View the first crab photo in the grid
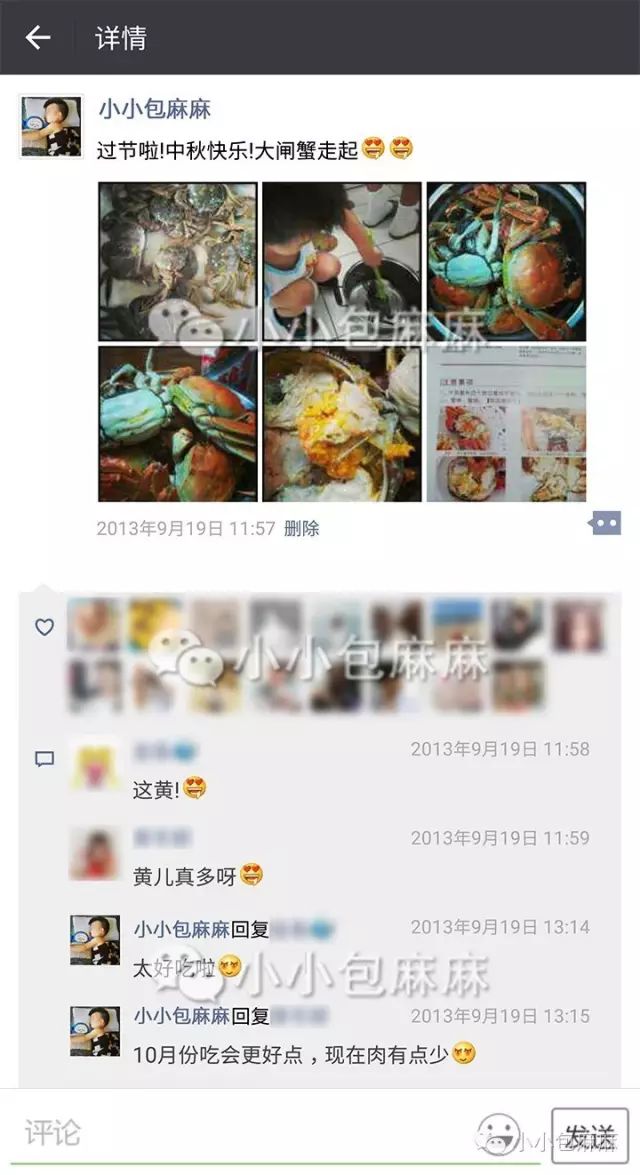640x1175 pixels. point(177,262)
